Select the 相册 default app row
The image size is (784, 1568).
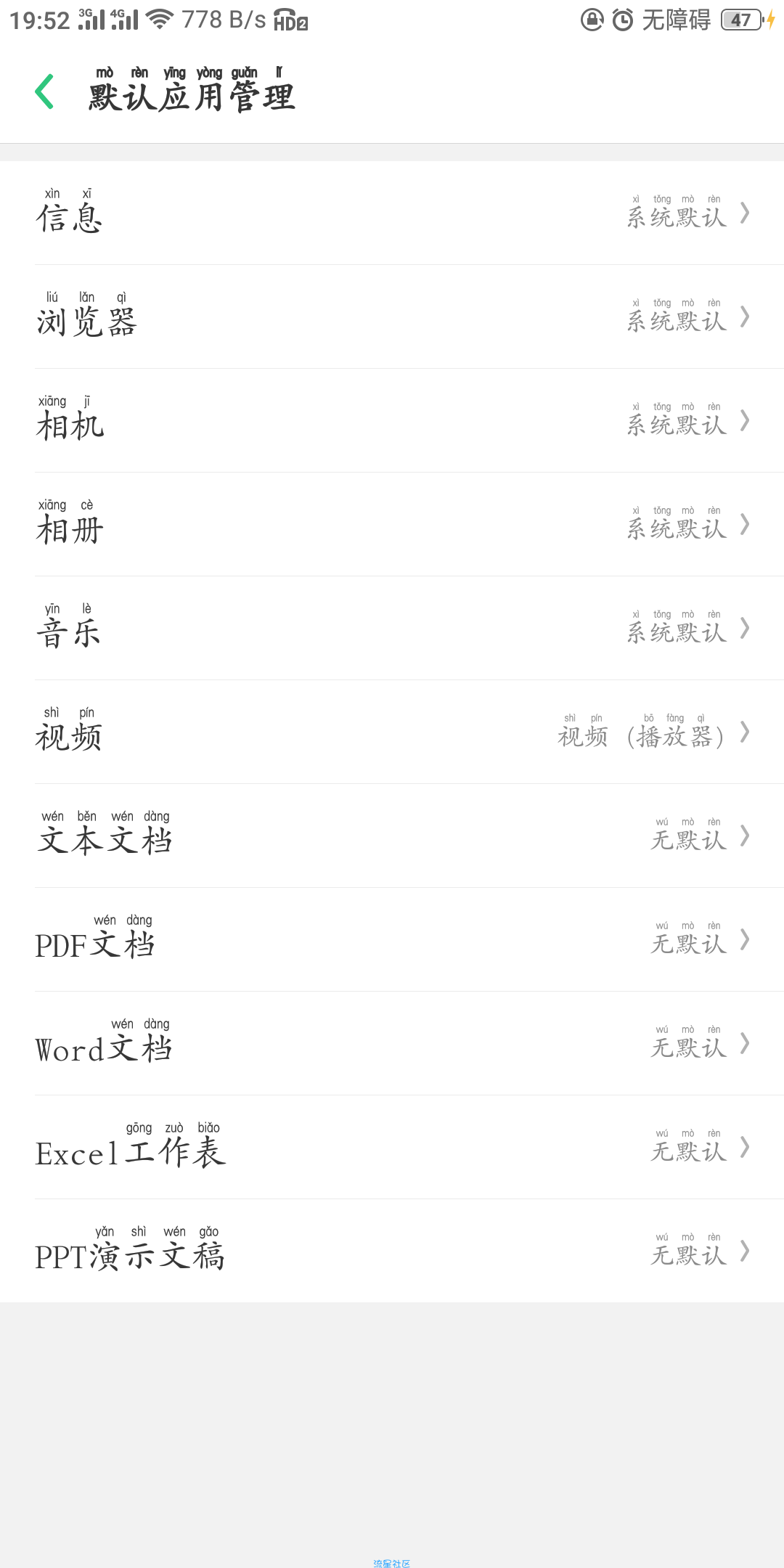[x=392, y=525]
